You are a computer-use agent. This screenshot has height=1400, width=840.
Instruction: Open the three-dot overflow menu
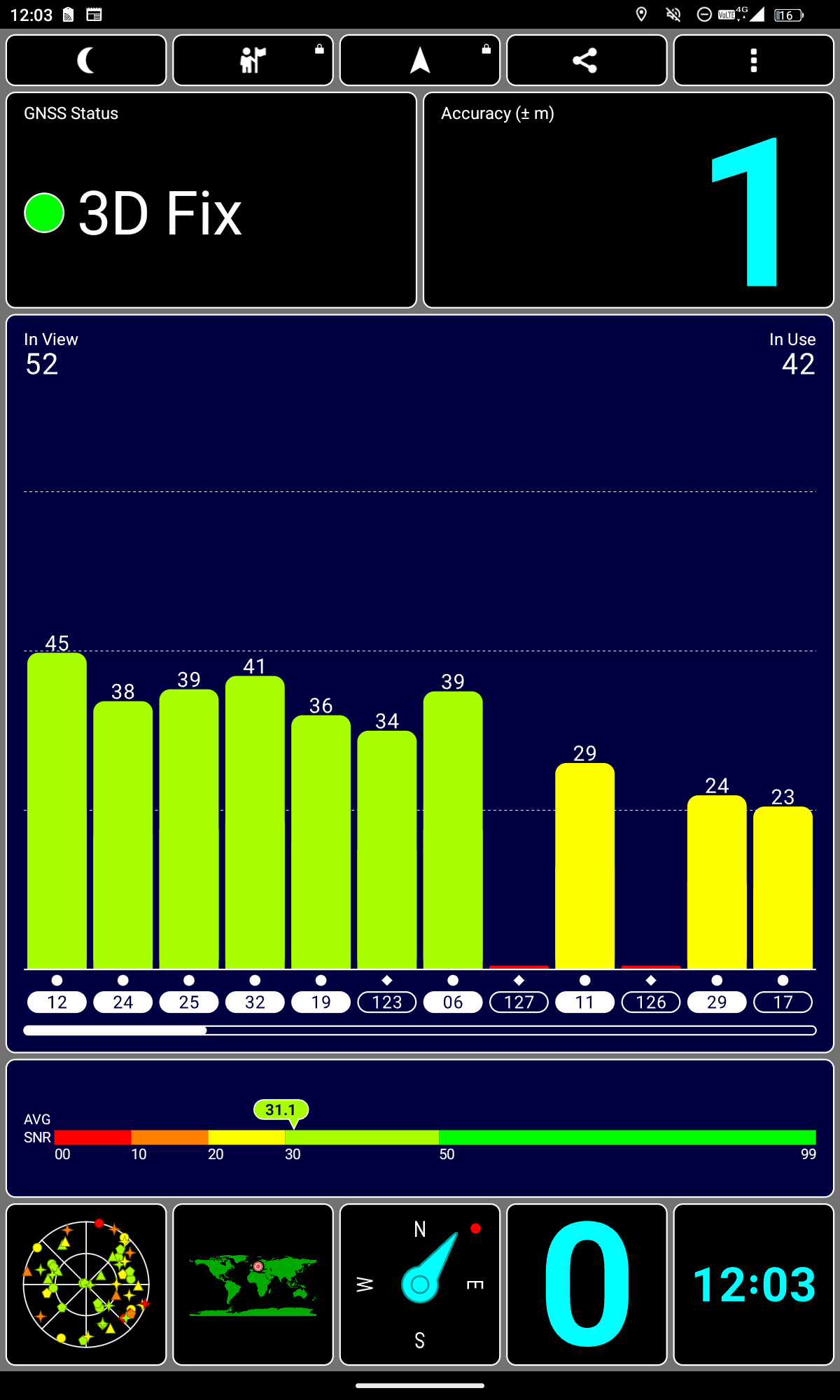coord(754,60)
